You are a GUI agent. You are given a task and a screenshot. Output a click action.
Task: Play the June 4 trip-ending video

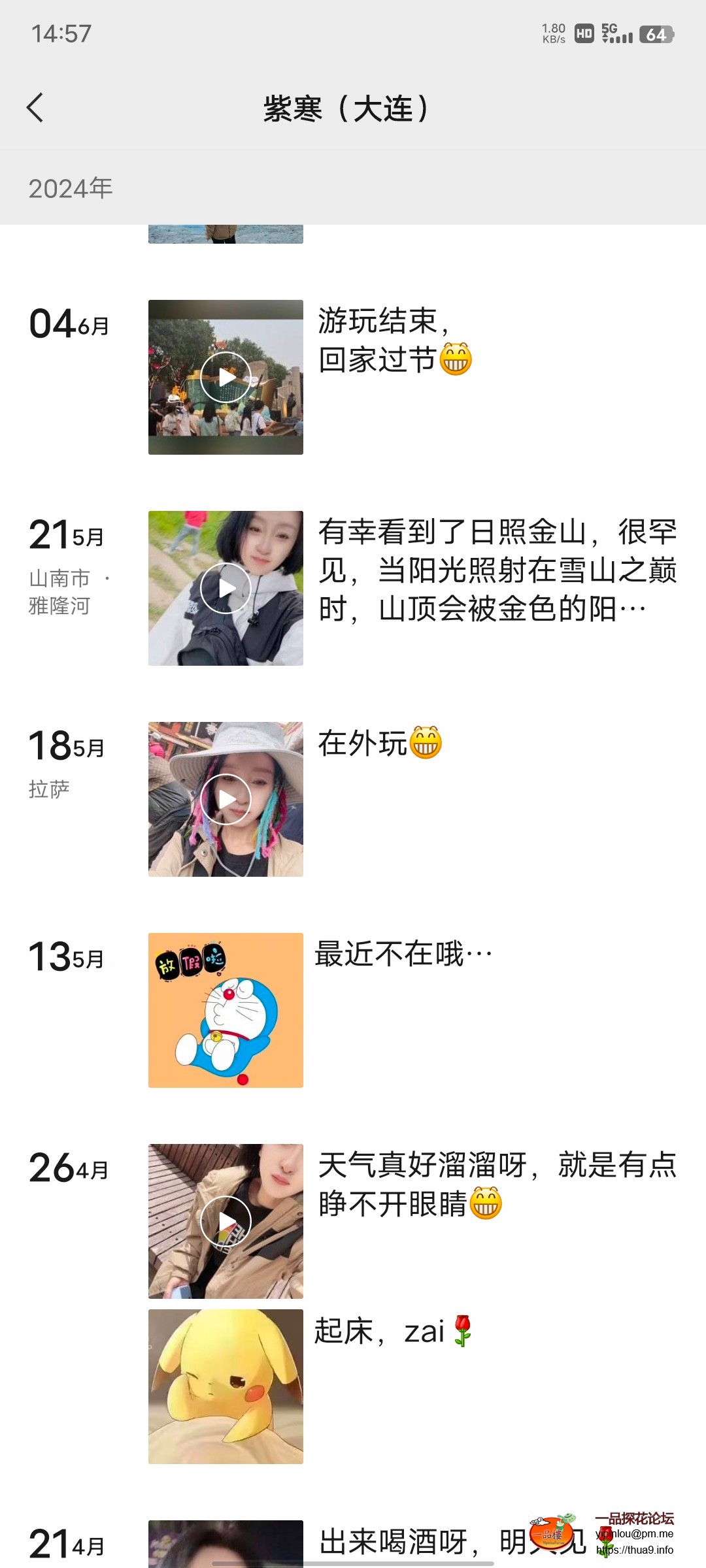226,377
